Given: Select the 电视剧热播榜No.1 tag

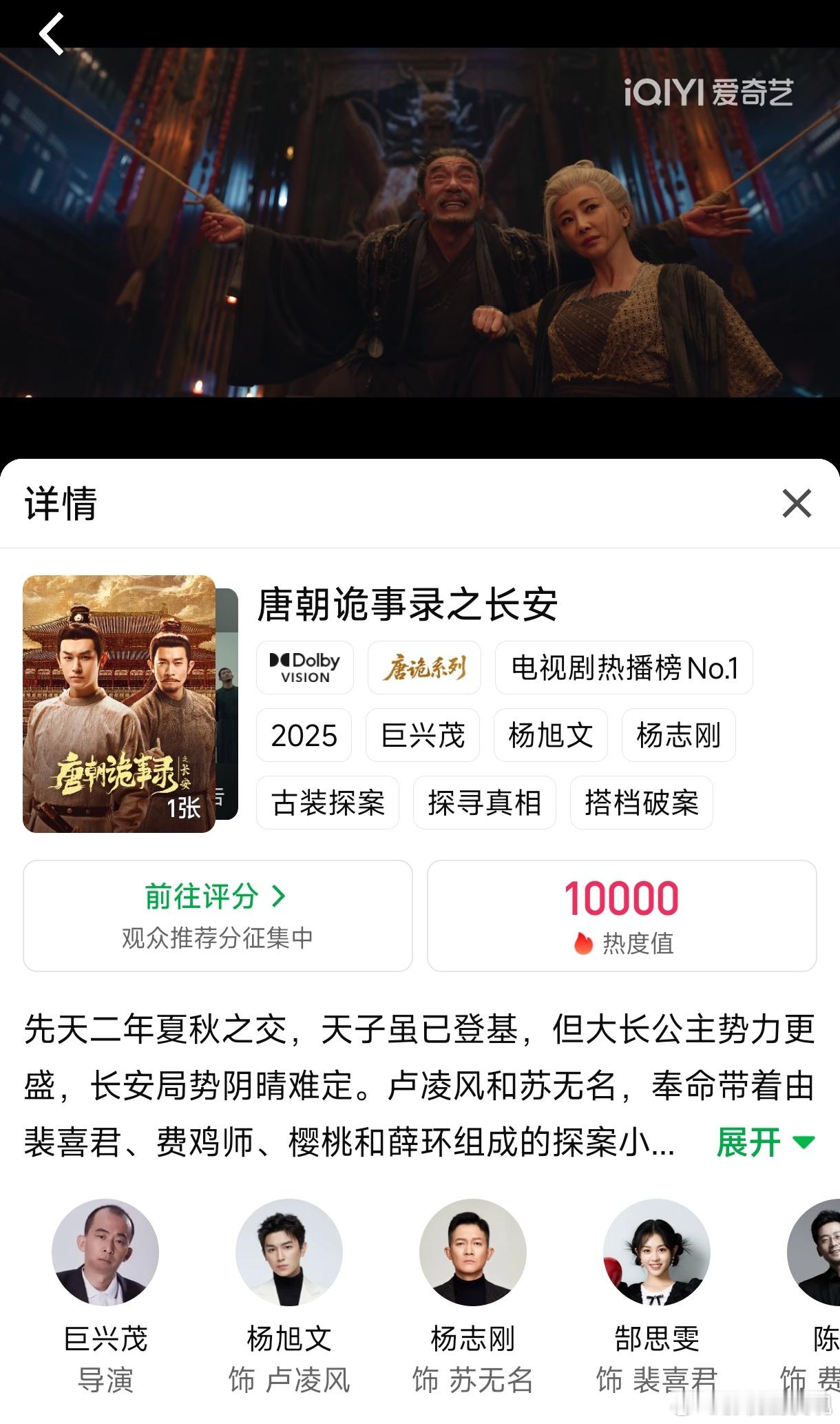Looking at the screenshot, I should click(624, 666).
